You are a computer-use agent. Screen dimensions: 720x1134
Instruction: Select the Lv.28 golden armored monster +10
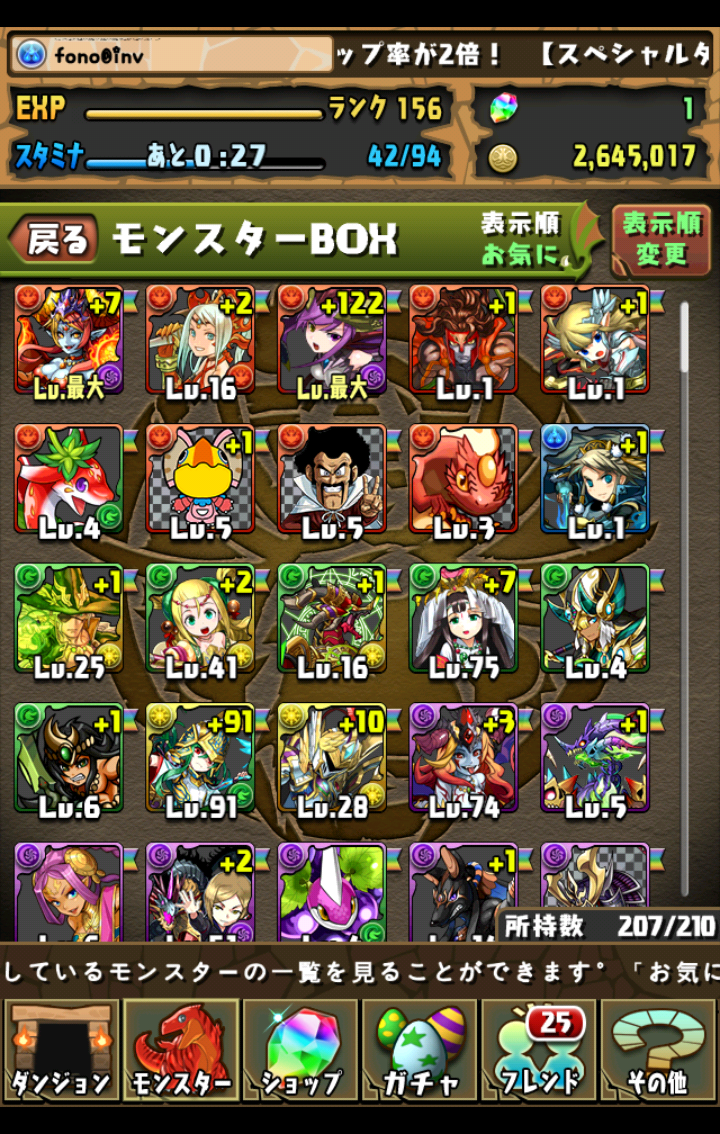click(x=332, y=760)
